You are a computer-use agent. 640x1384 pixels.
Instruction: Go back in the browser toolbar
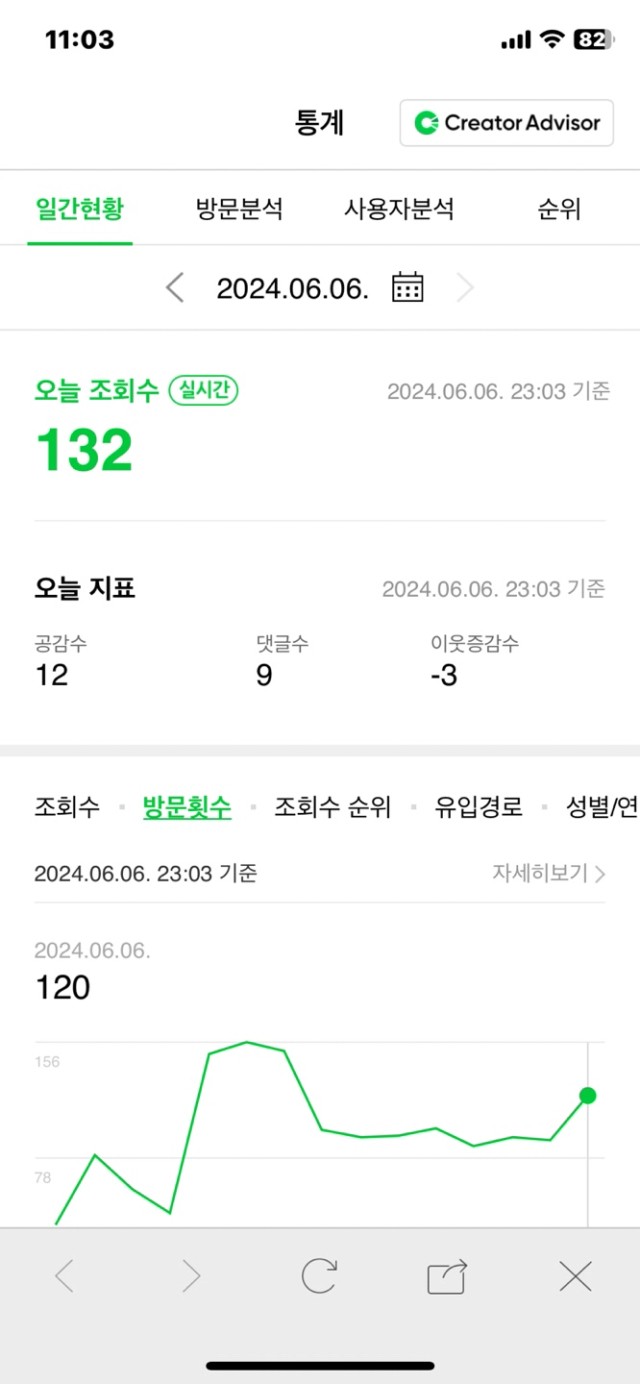click(x=64, y=1276)
